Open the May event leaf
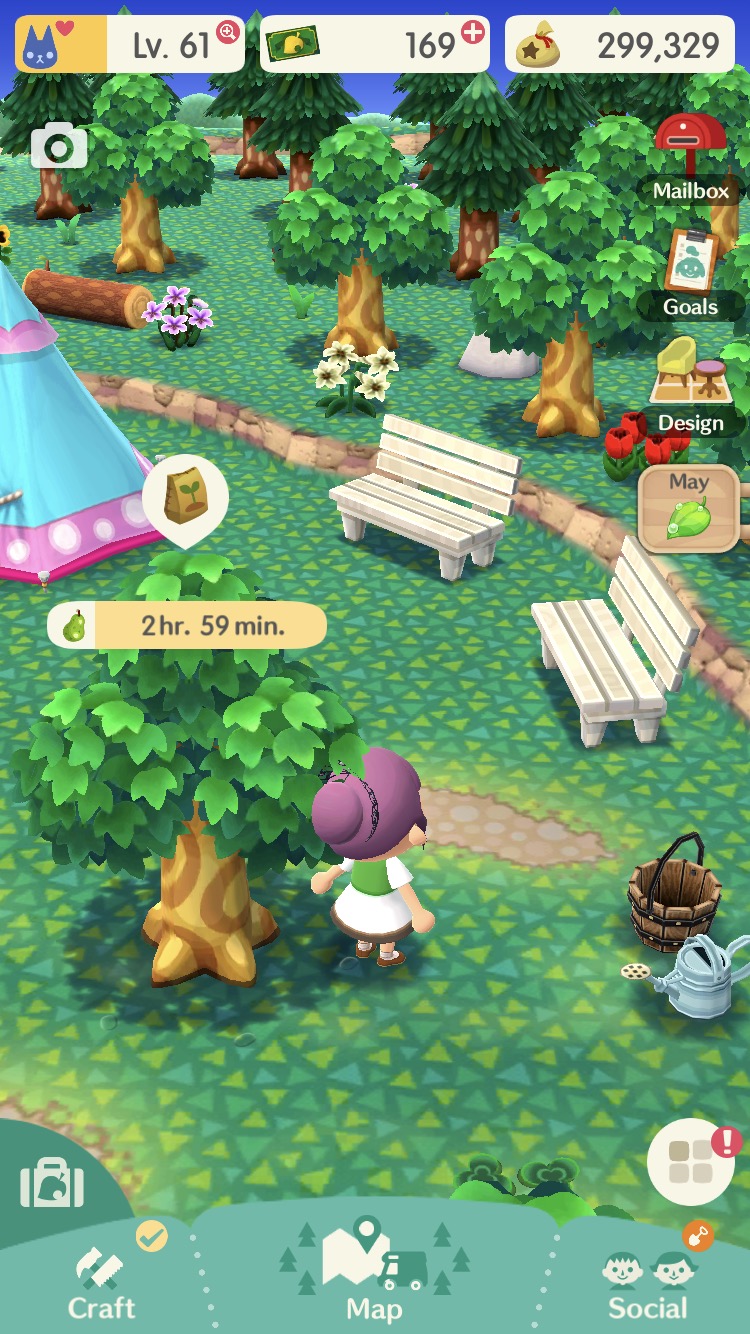 [689, 508]
